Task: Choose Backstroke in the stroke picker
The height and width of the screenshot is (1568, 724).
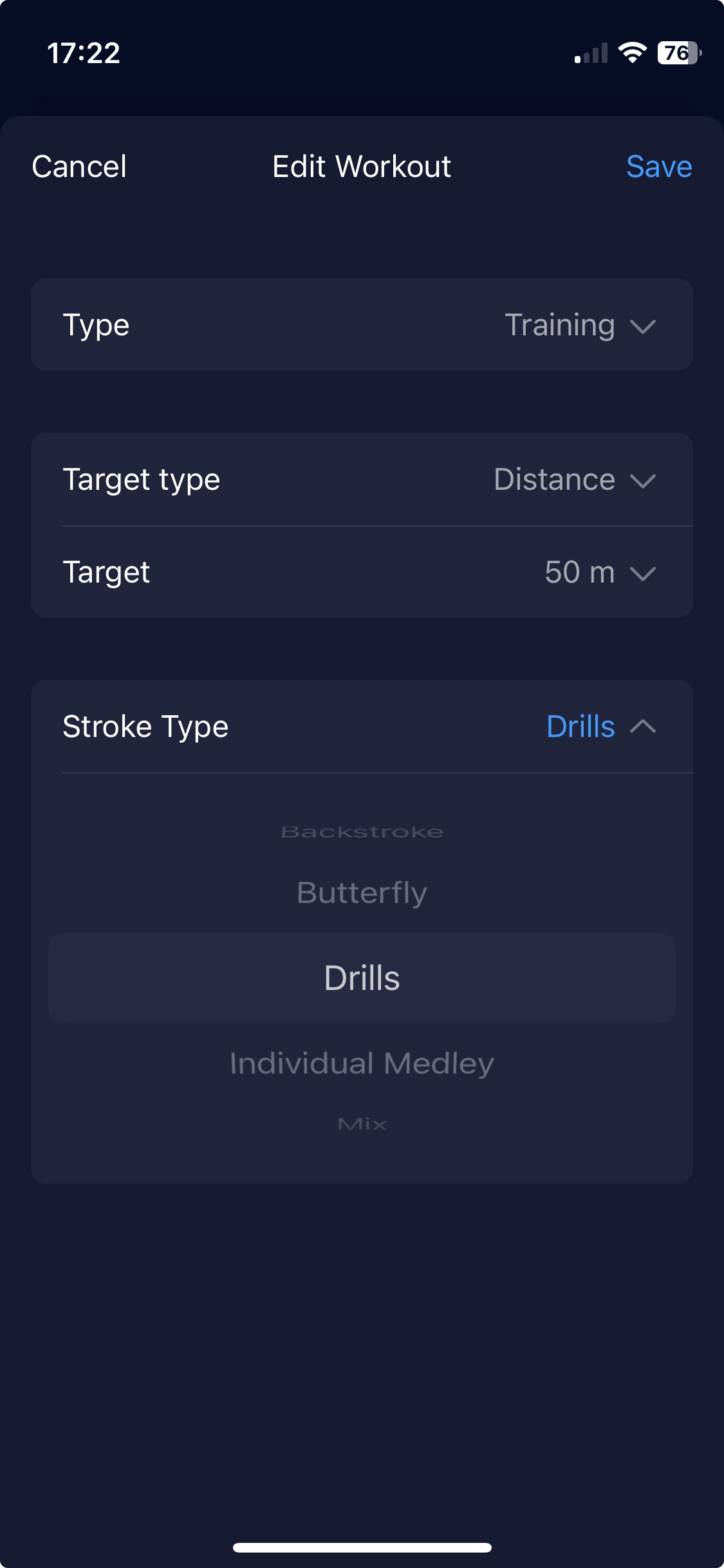Action: pos(362,832)
